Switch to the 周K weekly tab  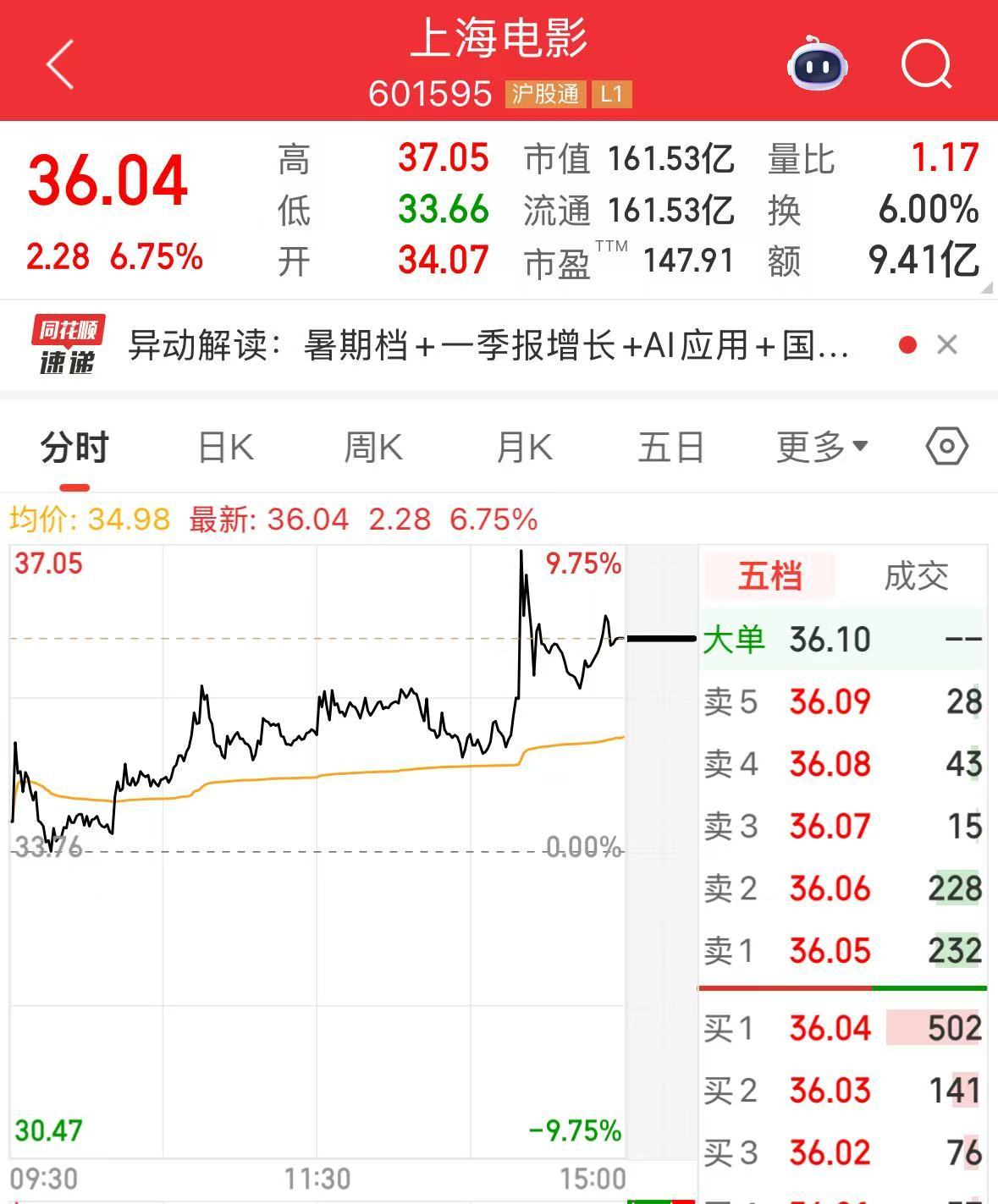372,446
